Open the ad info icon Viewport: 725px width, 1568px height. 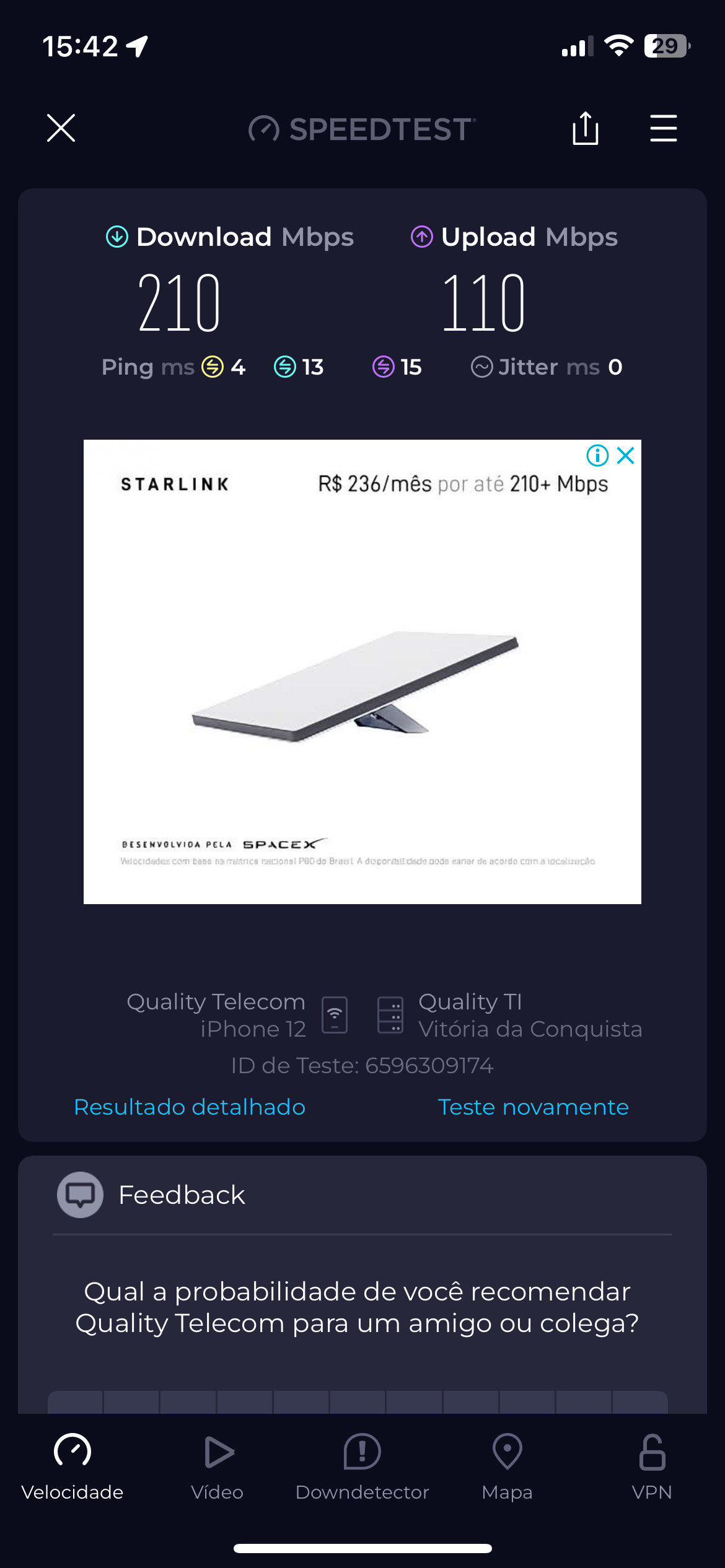597,456
